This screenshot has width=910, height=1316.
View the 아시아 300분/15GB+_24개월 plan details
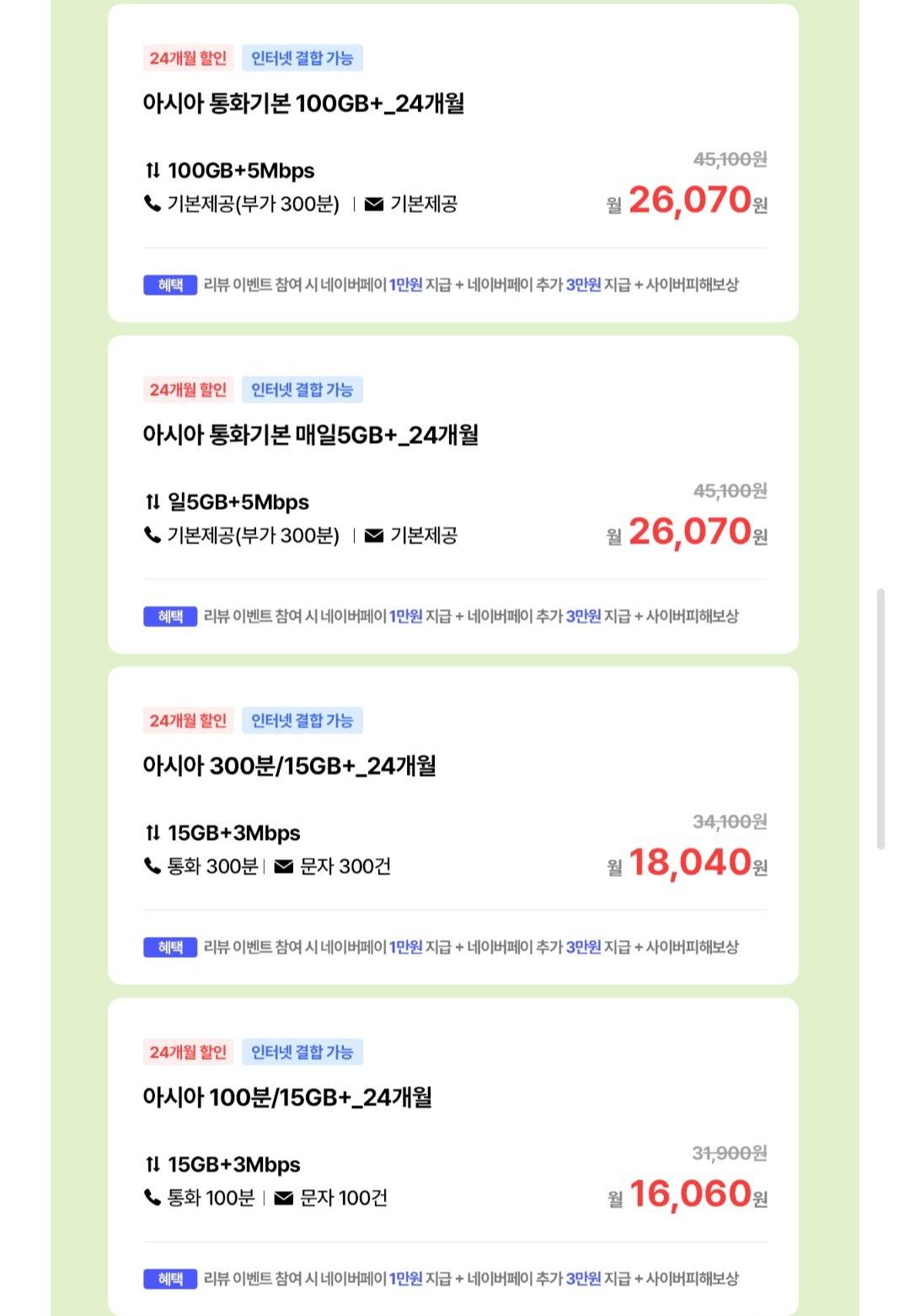click(289, 767)
